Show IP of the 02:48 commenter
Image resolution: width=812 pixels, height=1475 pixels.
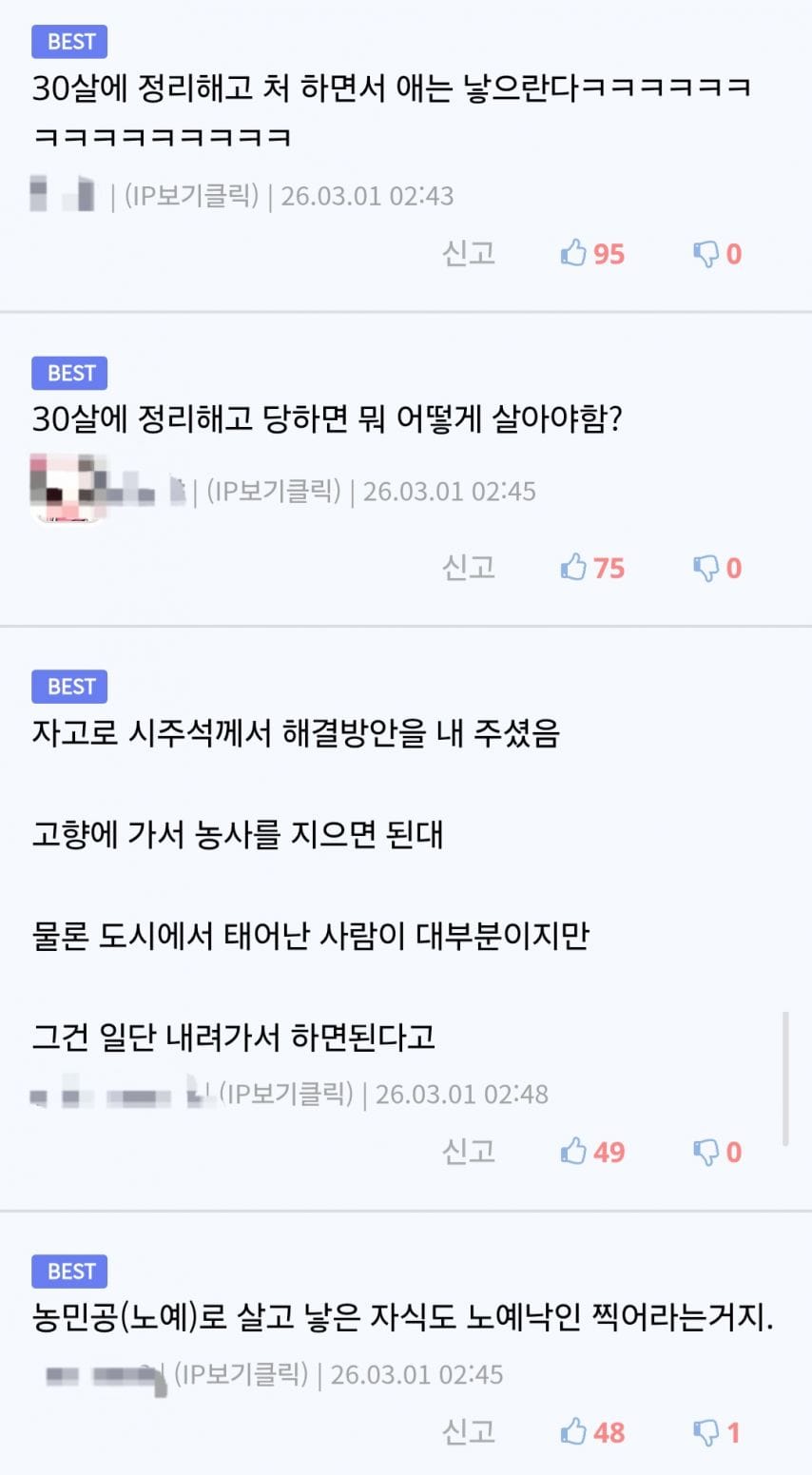coord(286,1094)
